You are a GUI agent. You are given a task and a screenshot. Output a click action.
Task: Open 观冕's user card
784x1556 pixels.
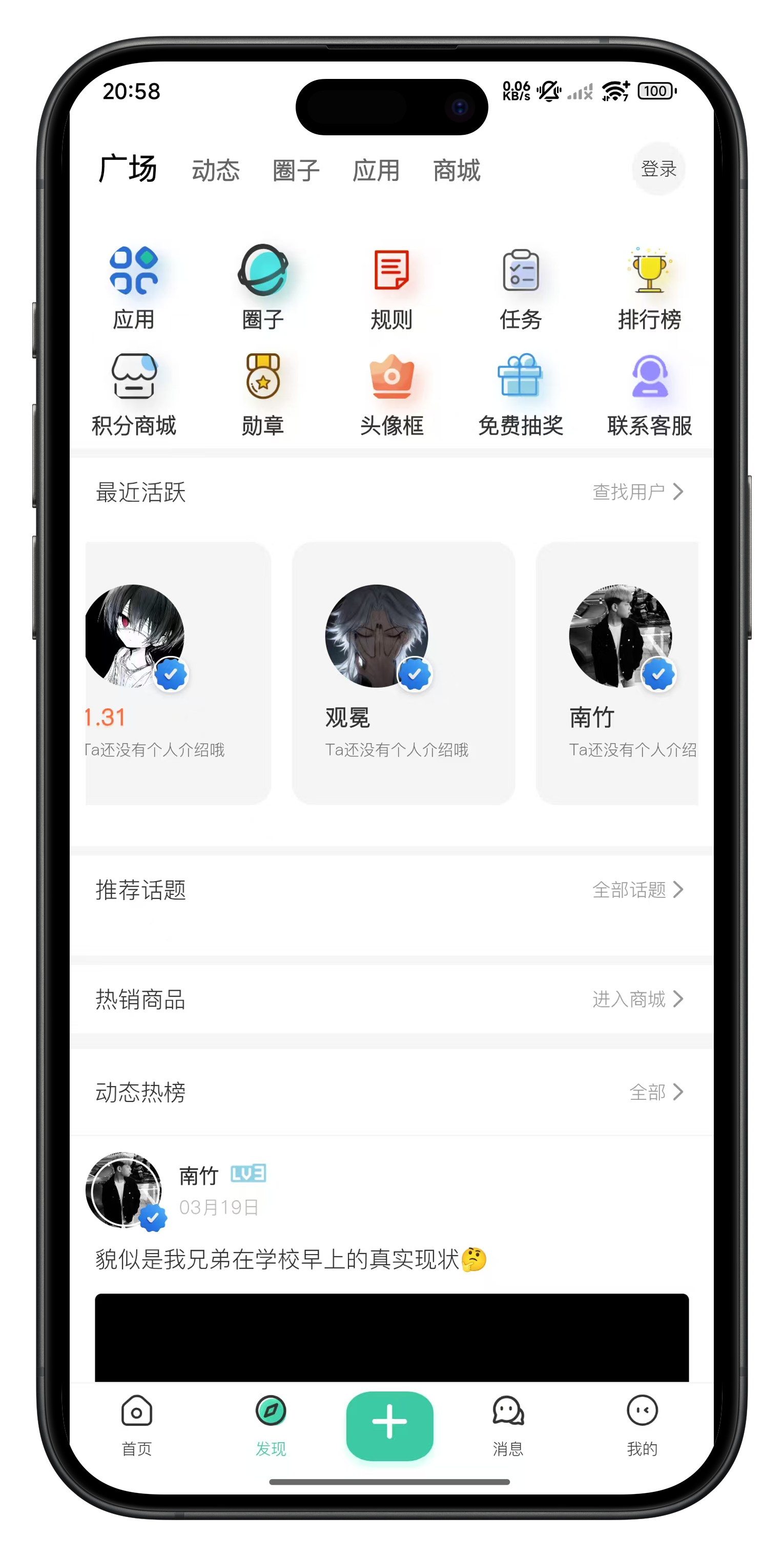(403, 672)
